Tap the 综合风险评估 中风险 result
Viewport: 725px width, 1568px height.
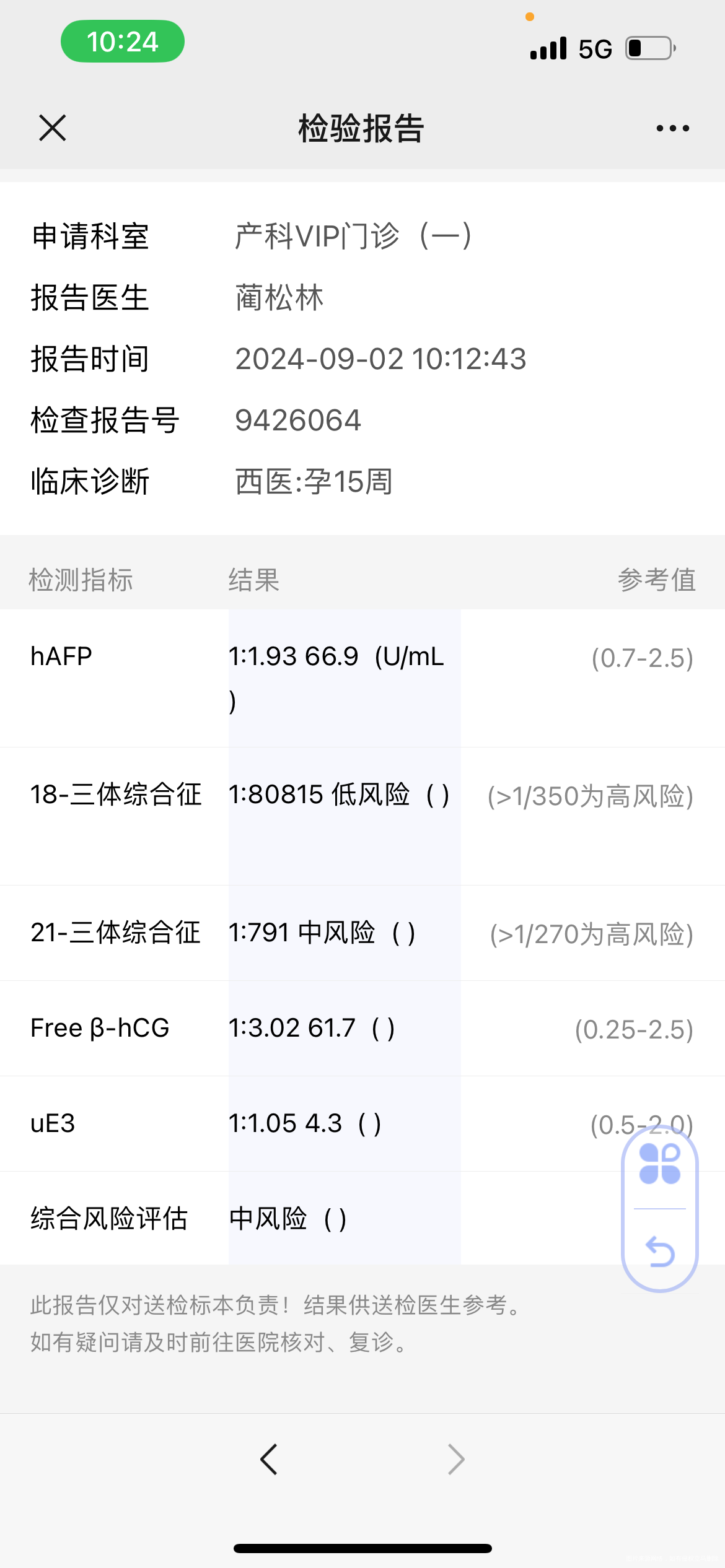(x=288, y=1219)
